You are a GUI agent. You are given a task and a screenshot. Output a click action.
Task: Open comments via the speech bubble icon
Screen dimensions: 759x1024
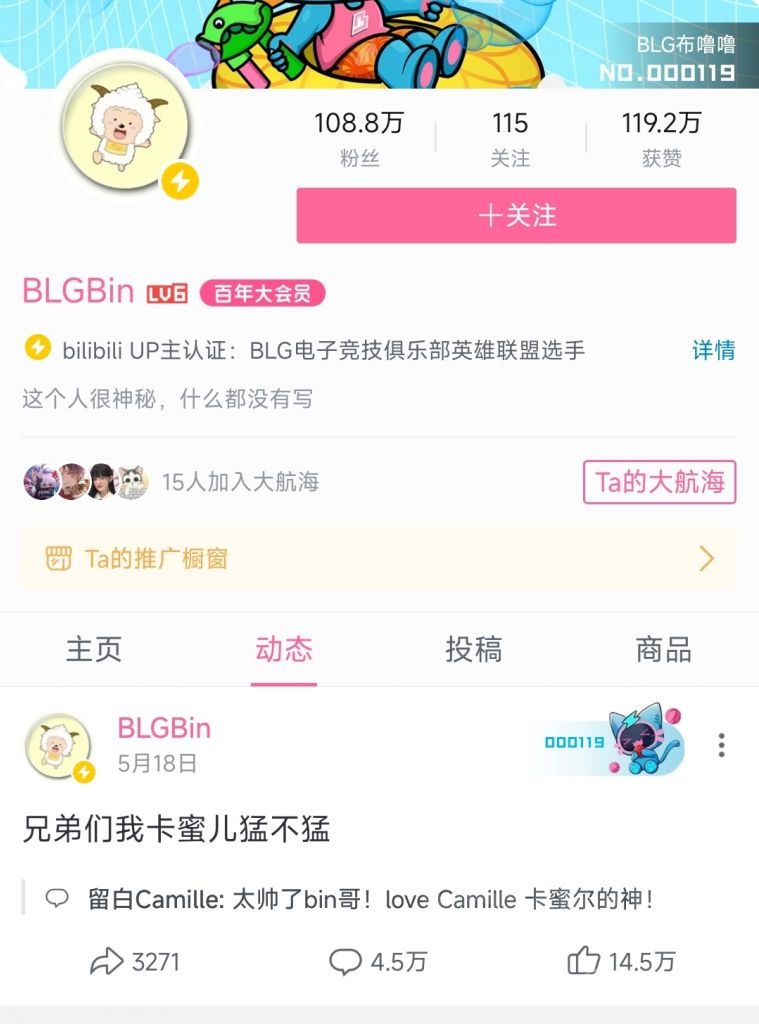pos(347,962)
